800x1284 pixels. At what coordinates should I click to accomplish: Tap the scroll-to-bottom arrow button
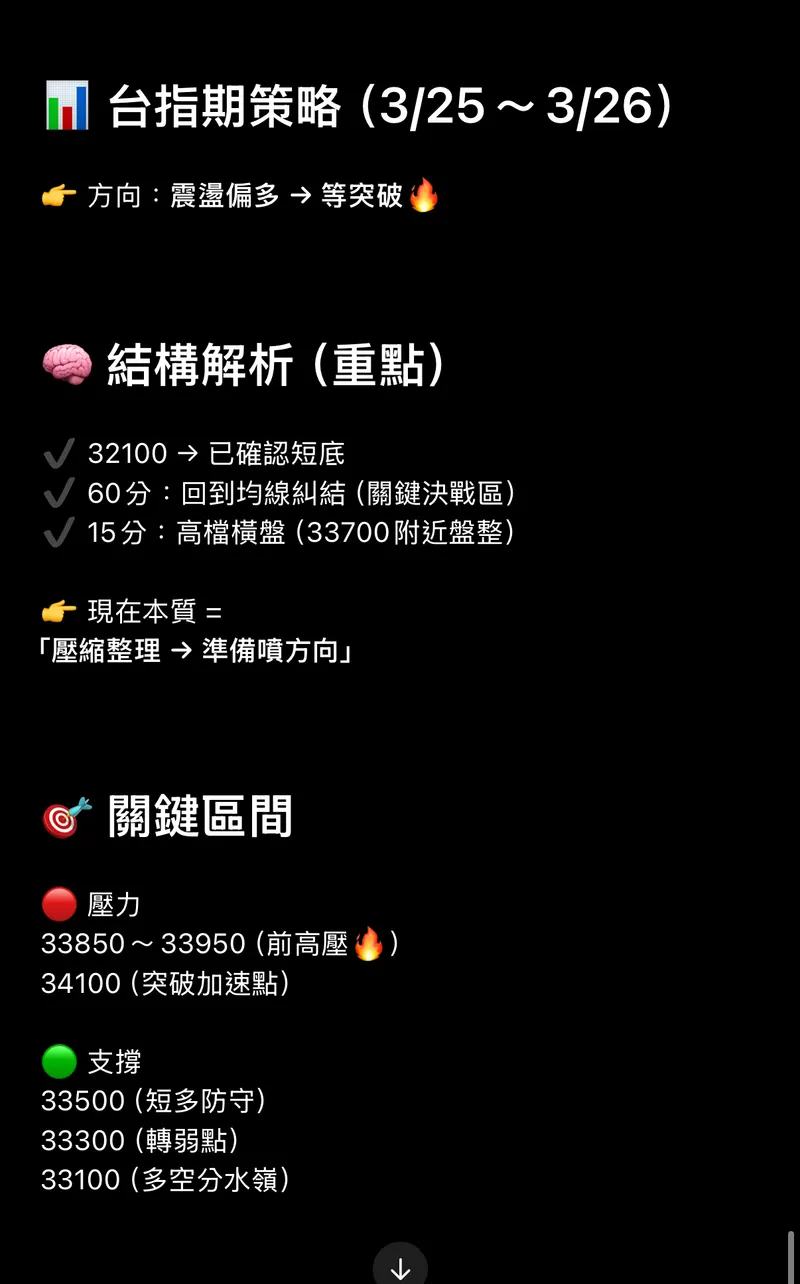pyautogui.click(x=400, y=1266)
